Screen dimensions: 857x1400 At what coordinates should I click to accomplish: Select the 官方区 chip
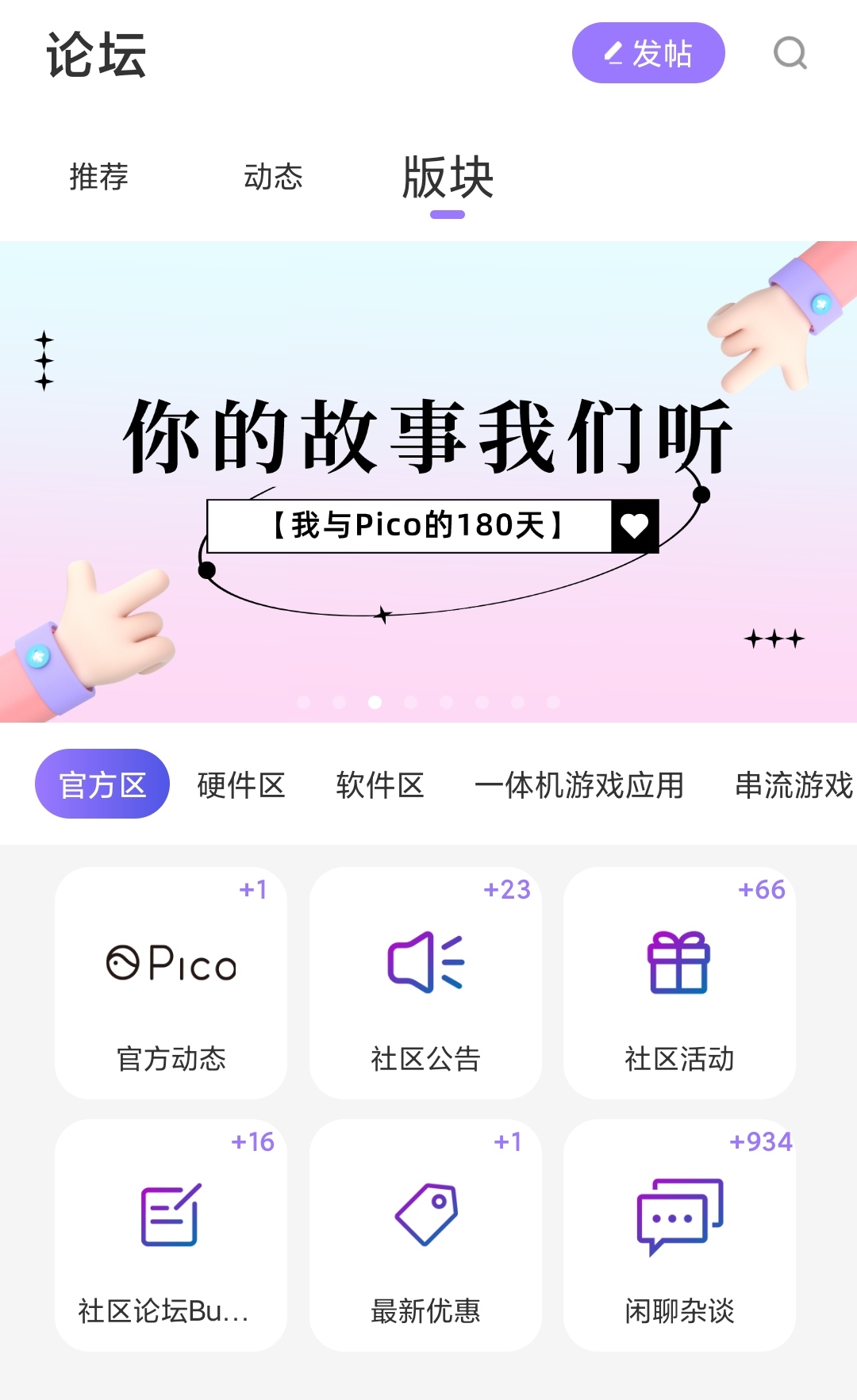point(102,784)
